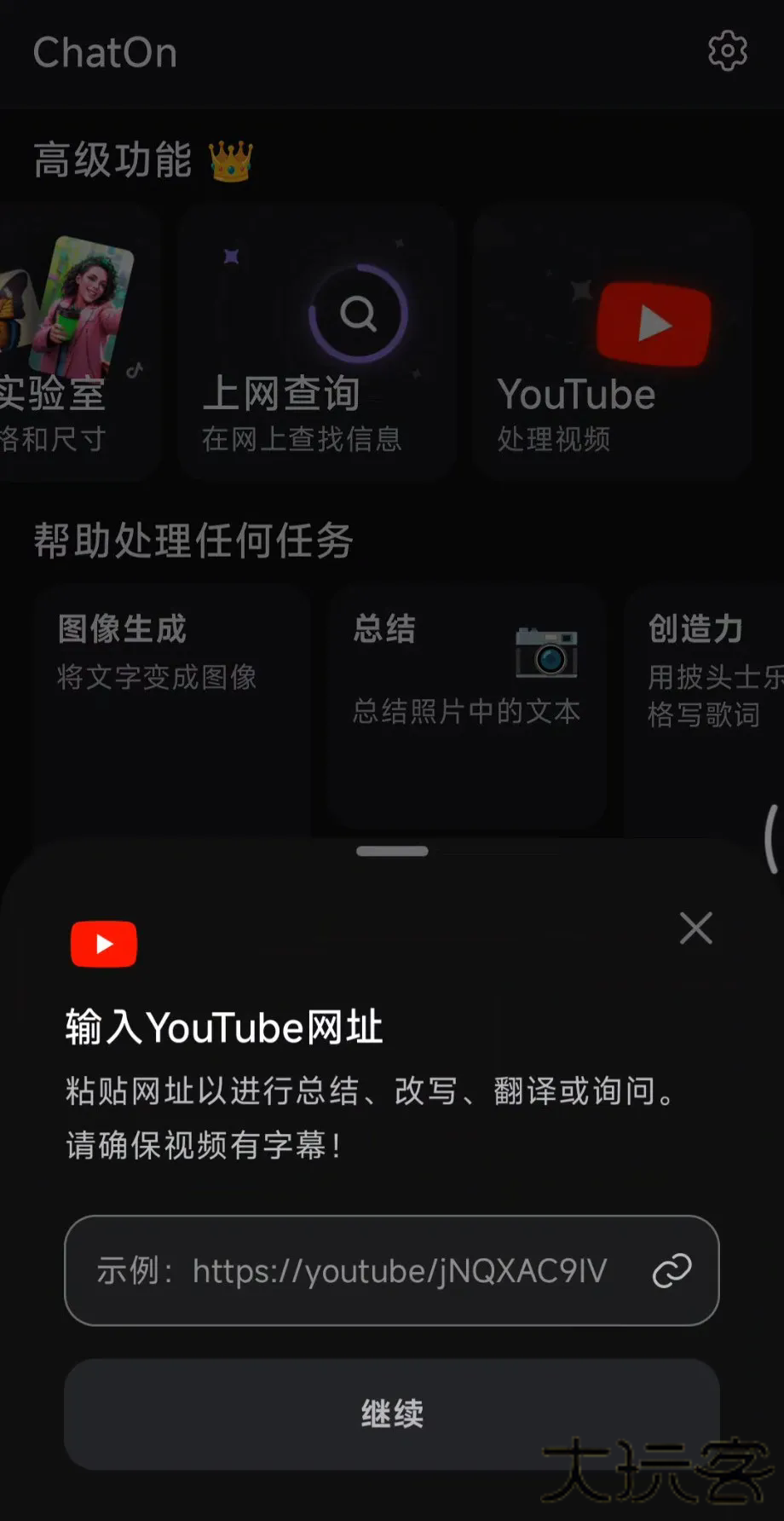Screen dimensions: 784x1521
Task: Choose the 总结 photo text card
Action: pos(467,708)
